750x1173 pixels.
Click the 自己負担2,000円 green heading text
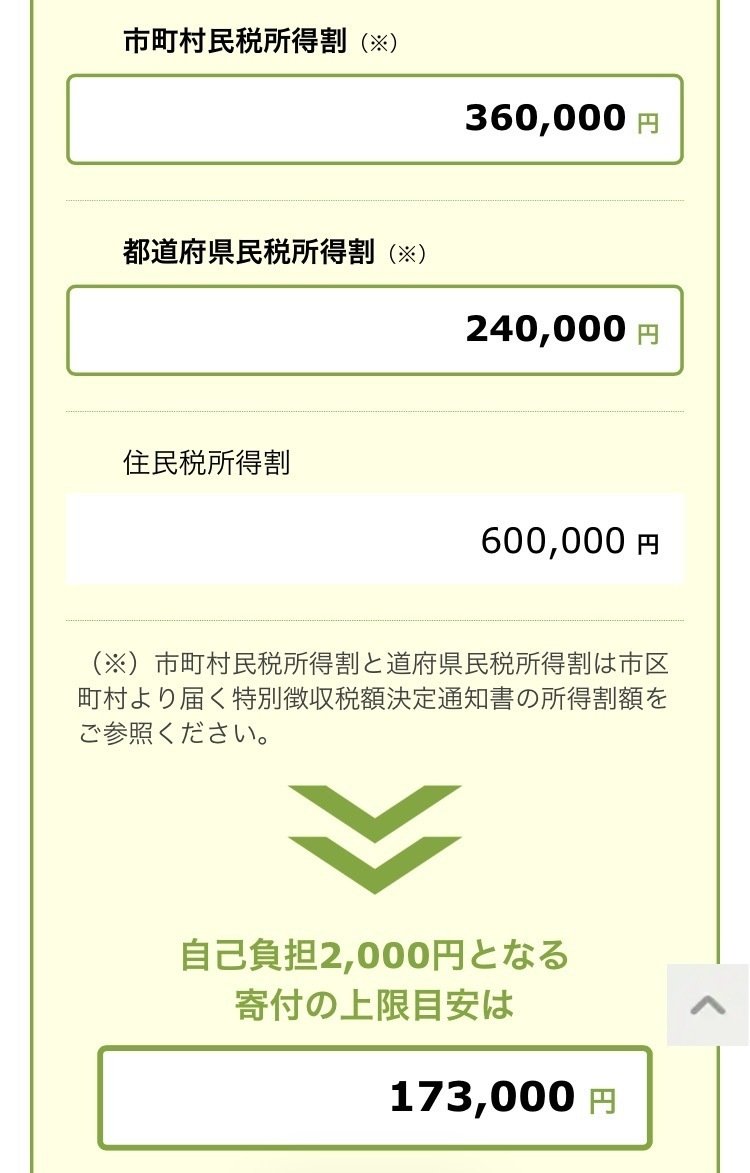coord(374,956)
